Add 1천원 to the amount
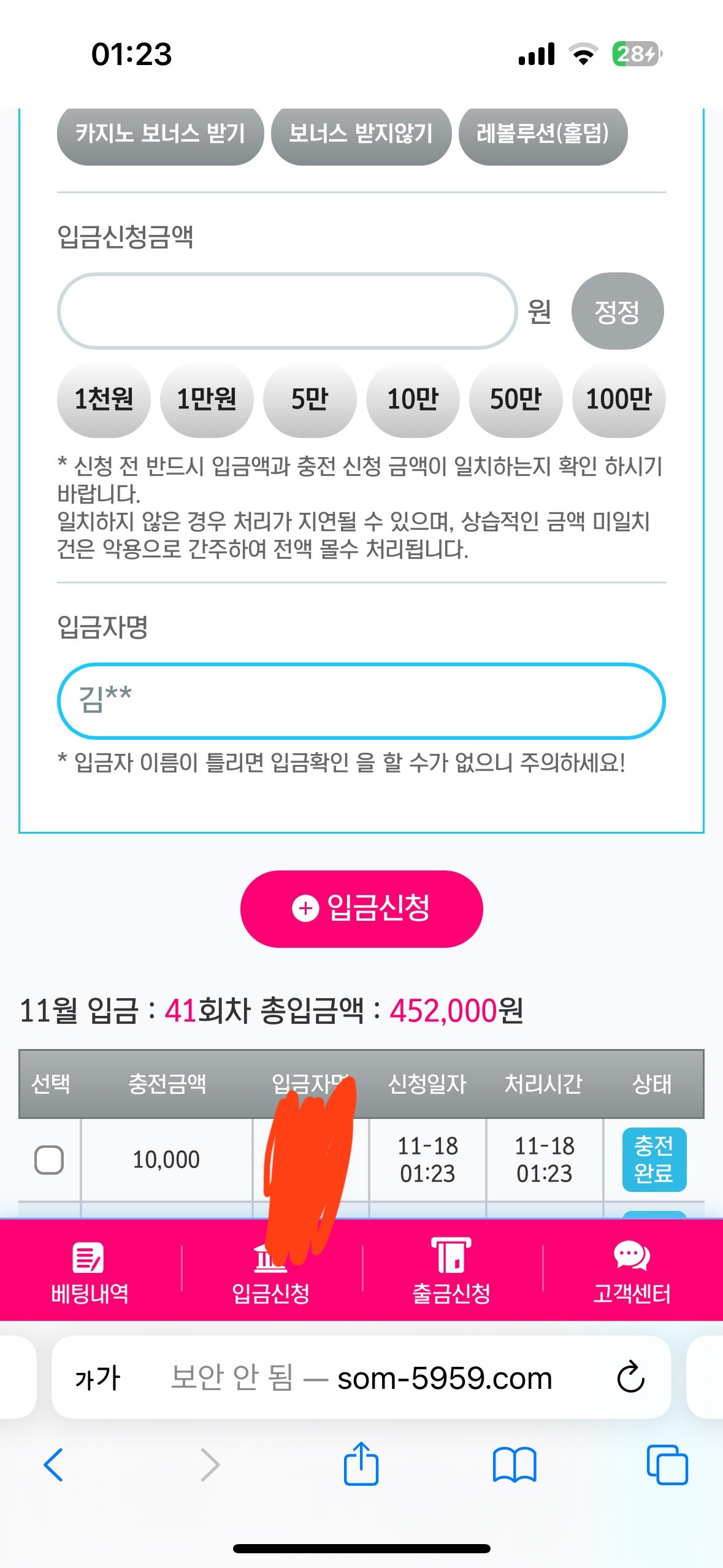723x1568 pixels. click(x=104, y=399)
